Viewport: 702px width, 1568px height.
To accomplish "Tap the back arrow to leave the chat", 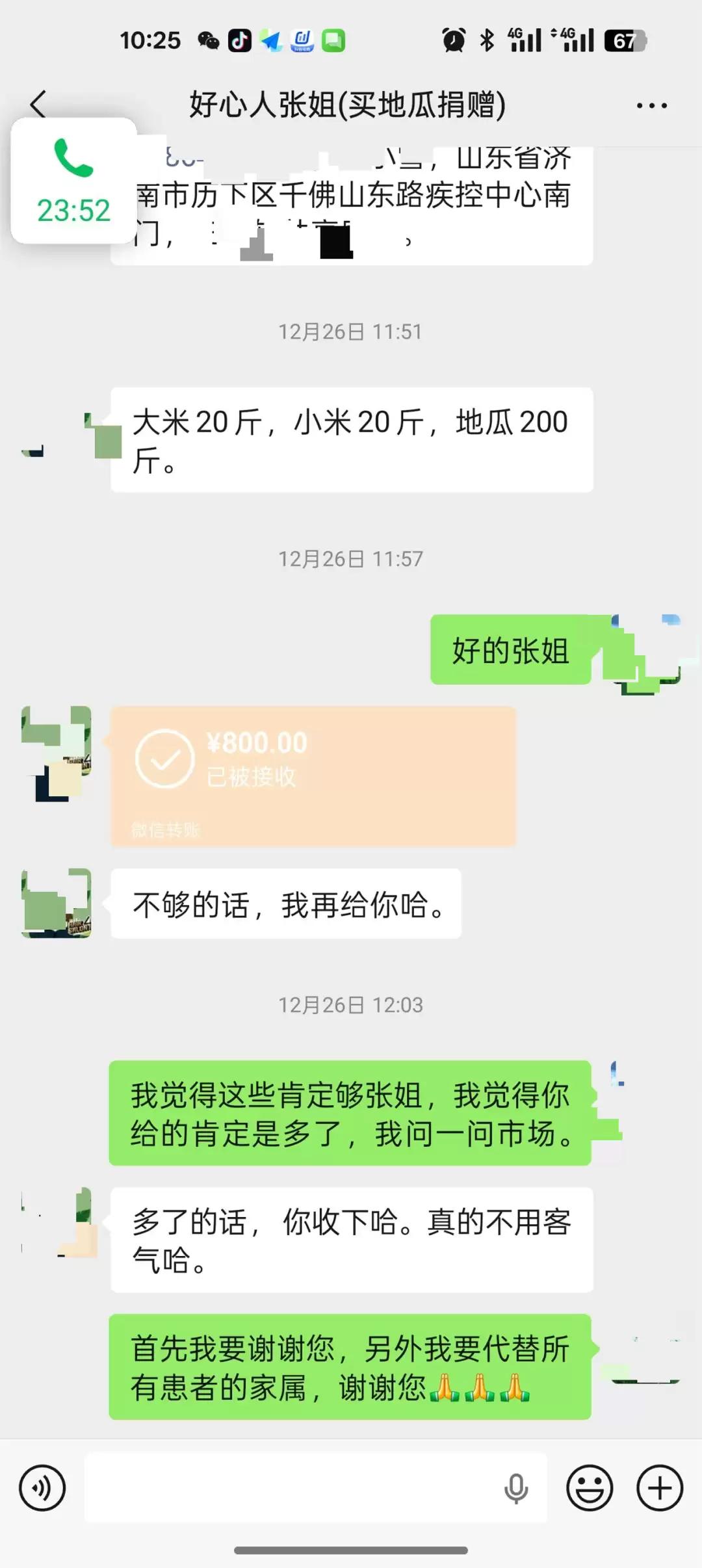I will click(37, 104).
